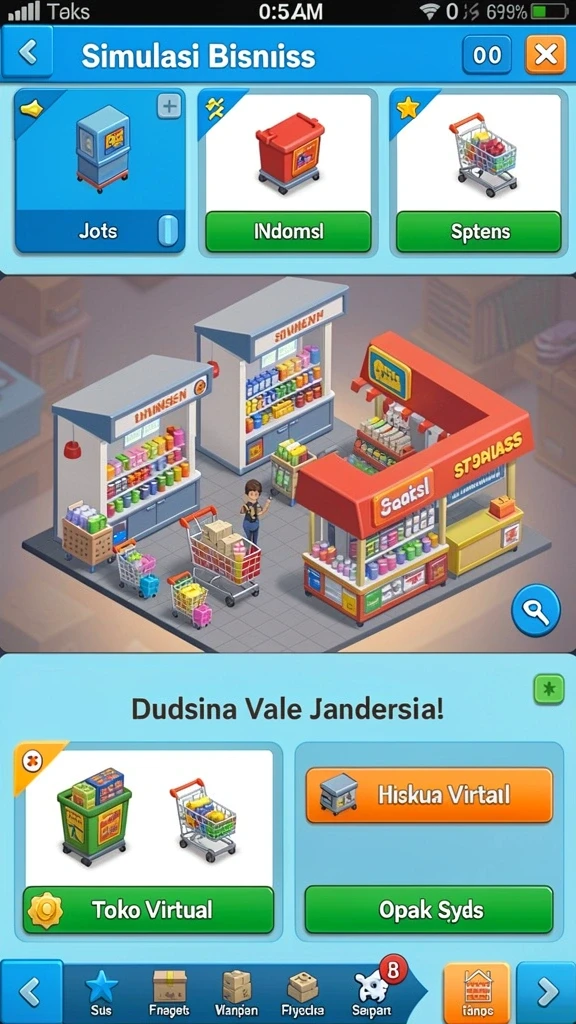Screen dimensions: 576x1024
Task: Switch to the Flyeclia tab
Action: tap(303, 991)
